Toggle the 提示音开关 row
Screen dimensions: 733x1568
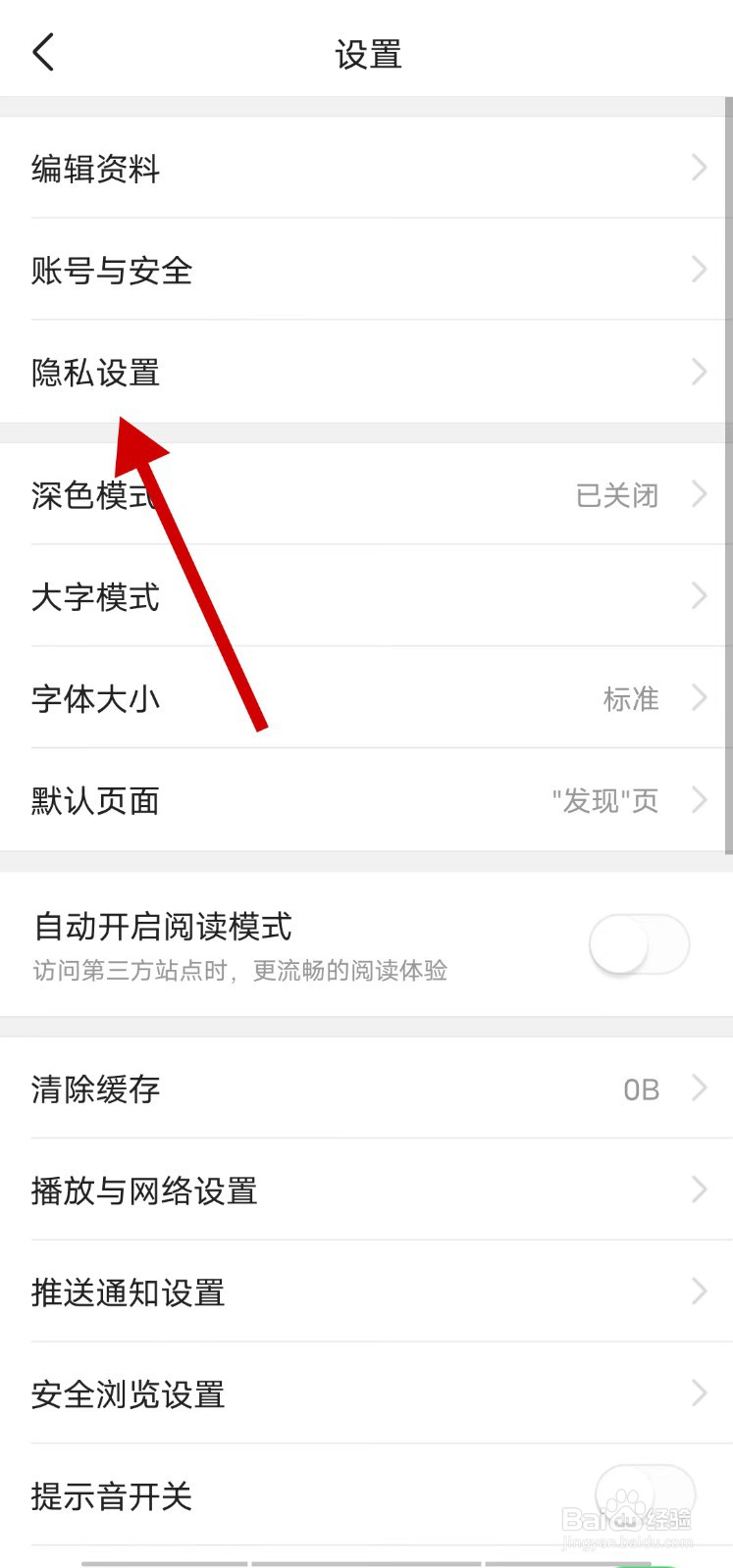click(366, 1495)
